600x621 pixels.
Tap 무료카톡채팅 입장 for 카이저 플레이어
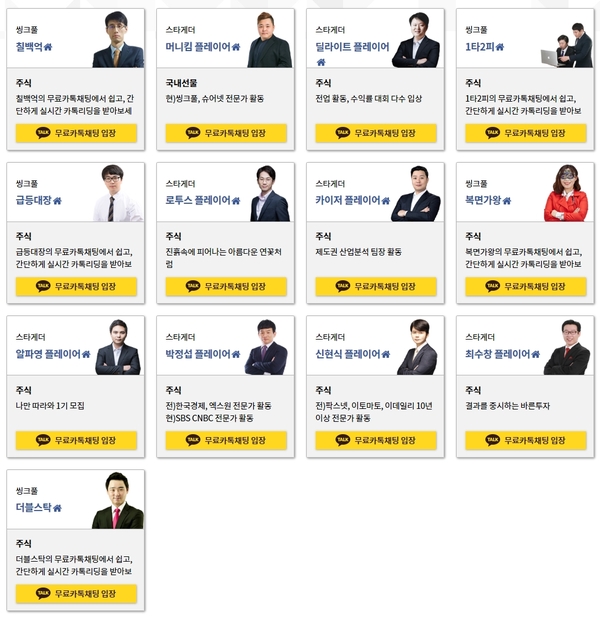(x=376, y=286)
